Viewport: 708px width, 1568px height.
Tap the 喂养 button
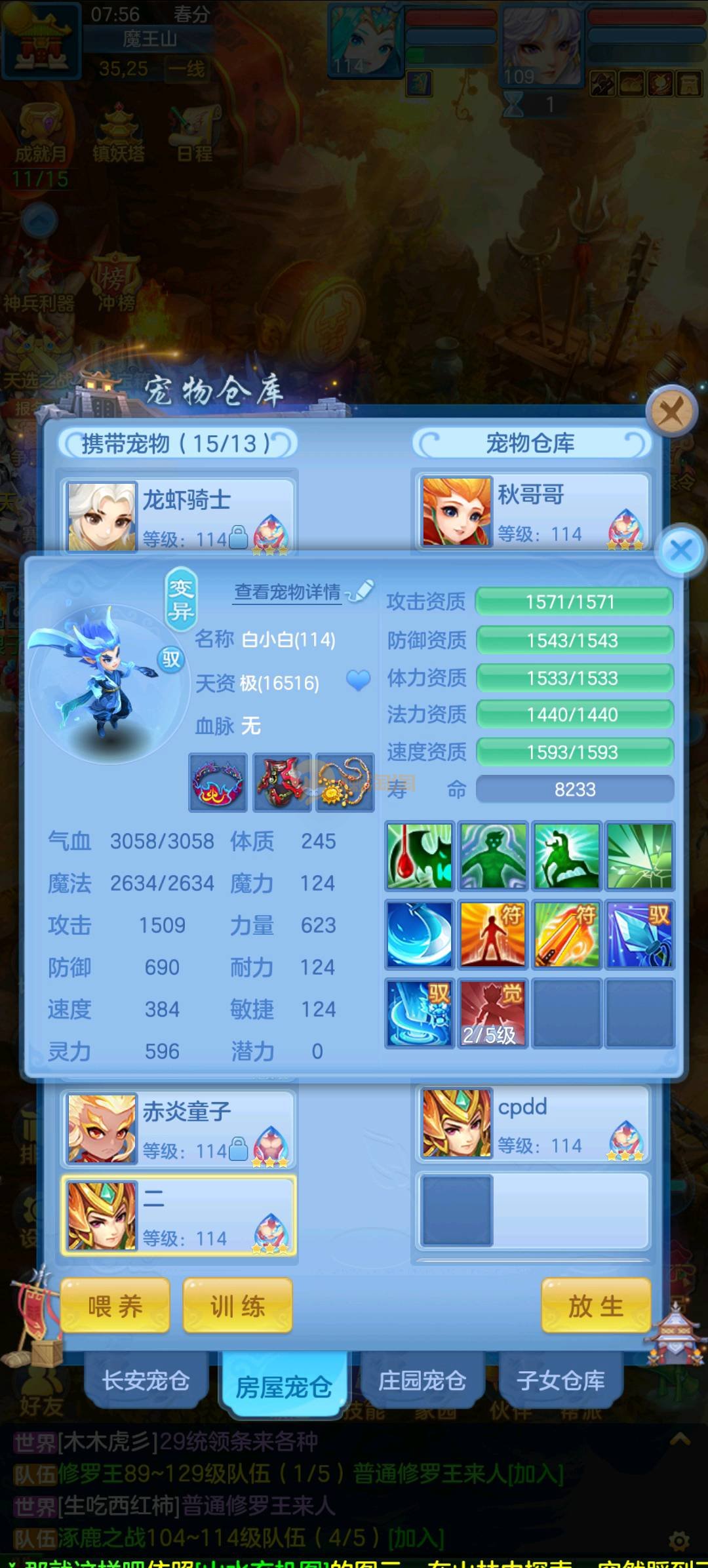[115, 1306]
